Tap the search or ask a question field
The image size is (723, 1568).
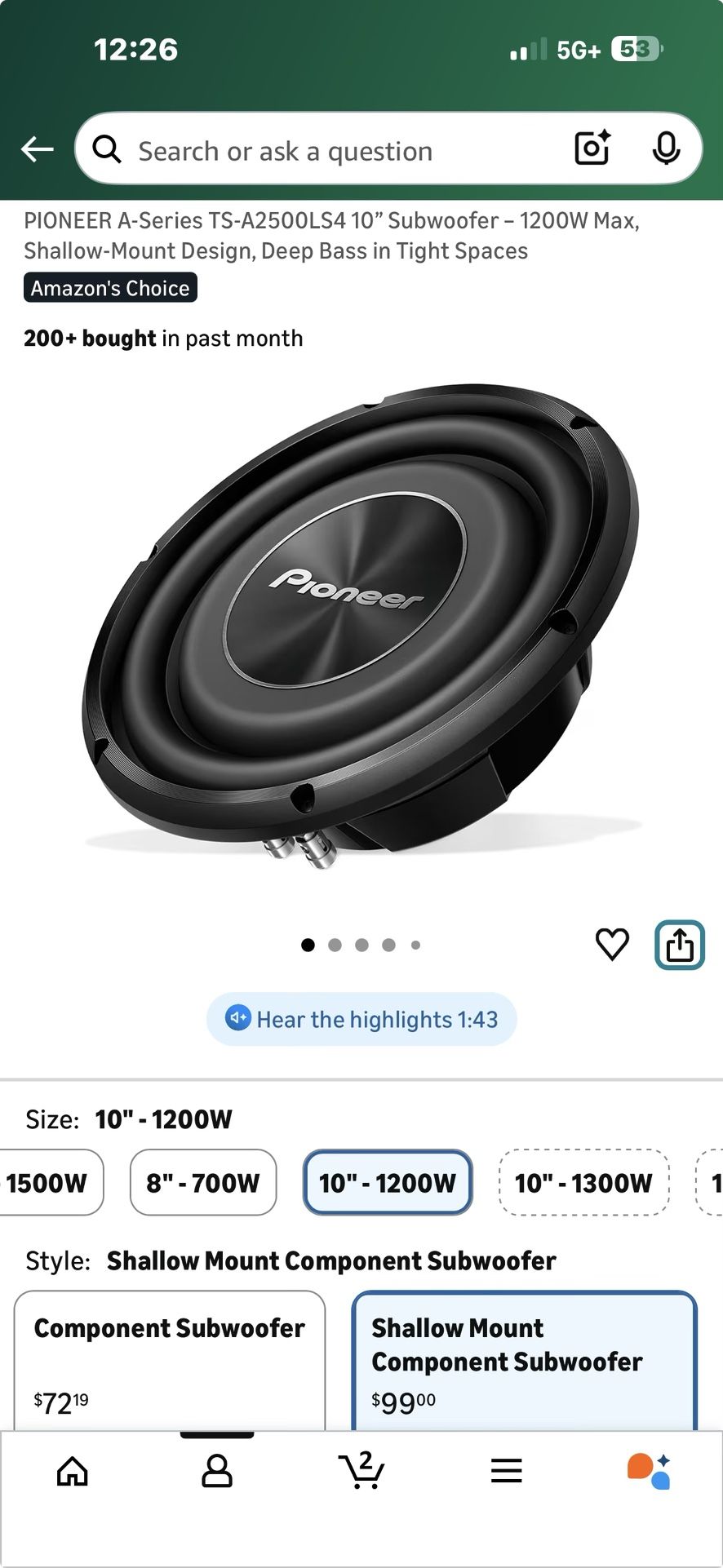(x=326, y=151)
